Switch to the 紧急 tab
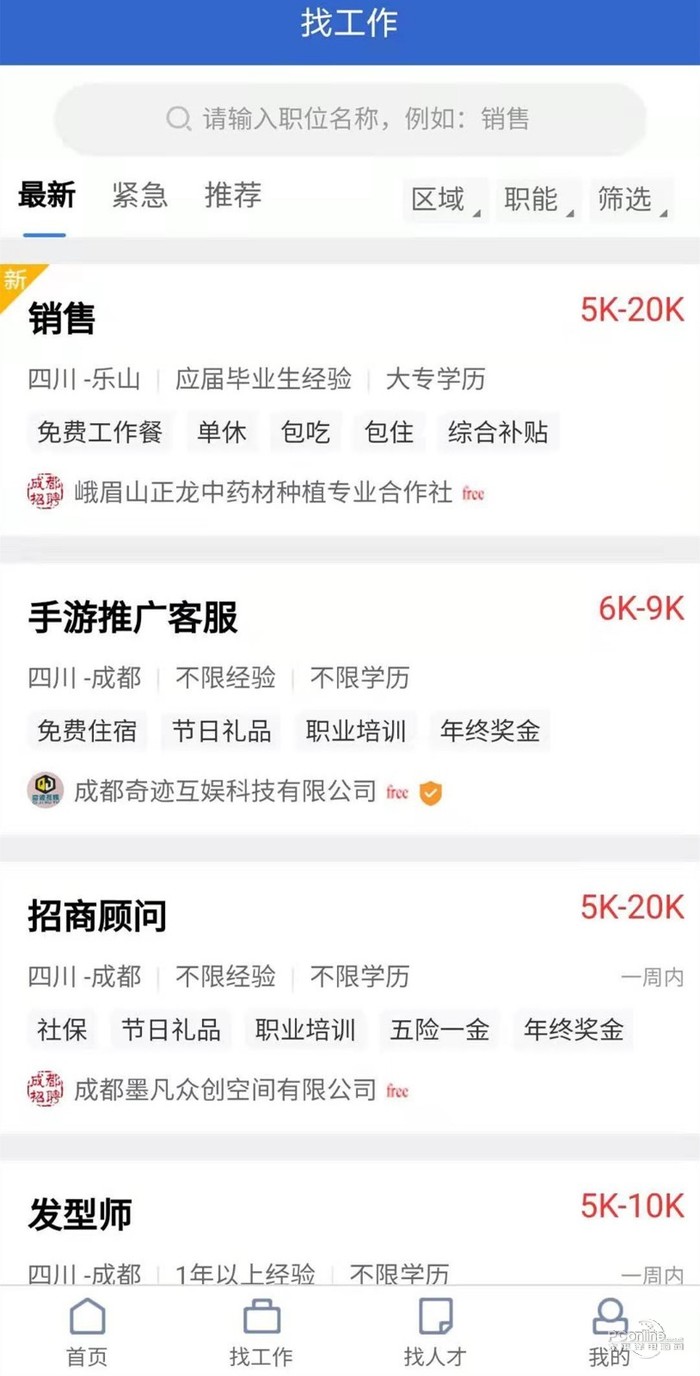700x1376 pixels. point(139,195)
